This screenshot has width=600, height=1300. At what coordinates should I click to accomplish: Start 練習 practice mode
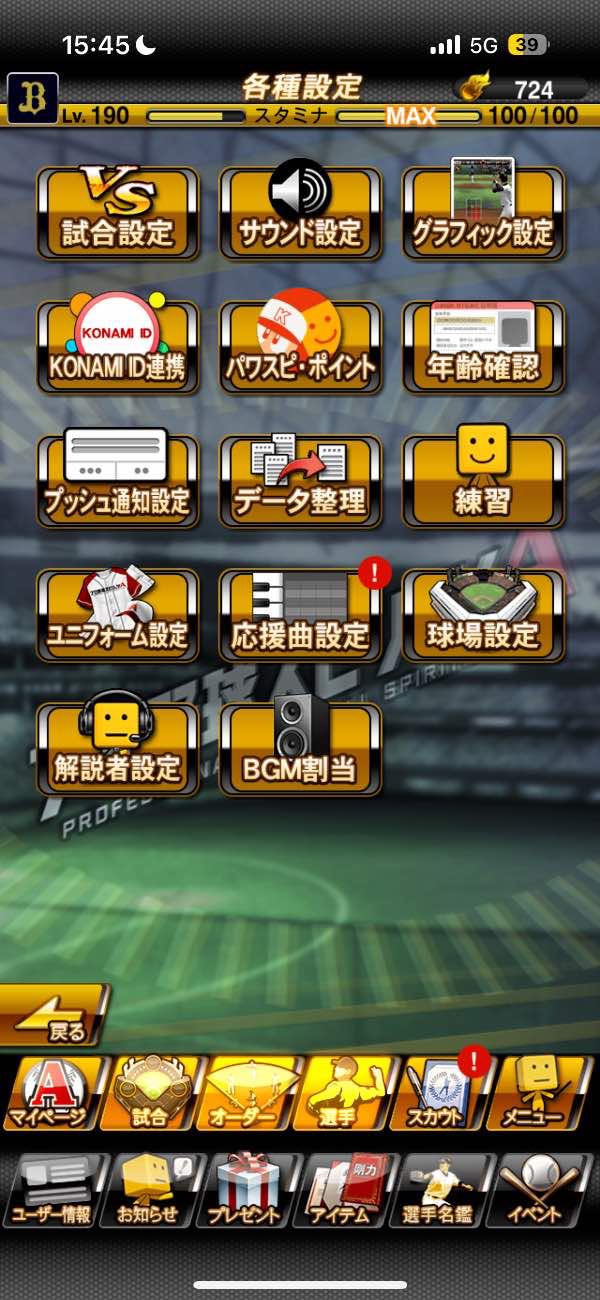point(483,480)
